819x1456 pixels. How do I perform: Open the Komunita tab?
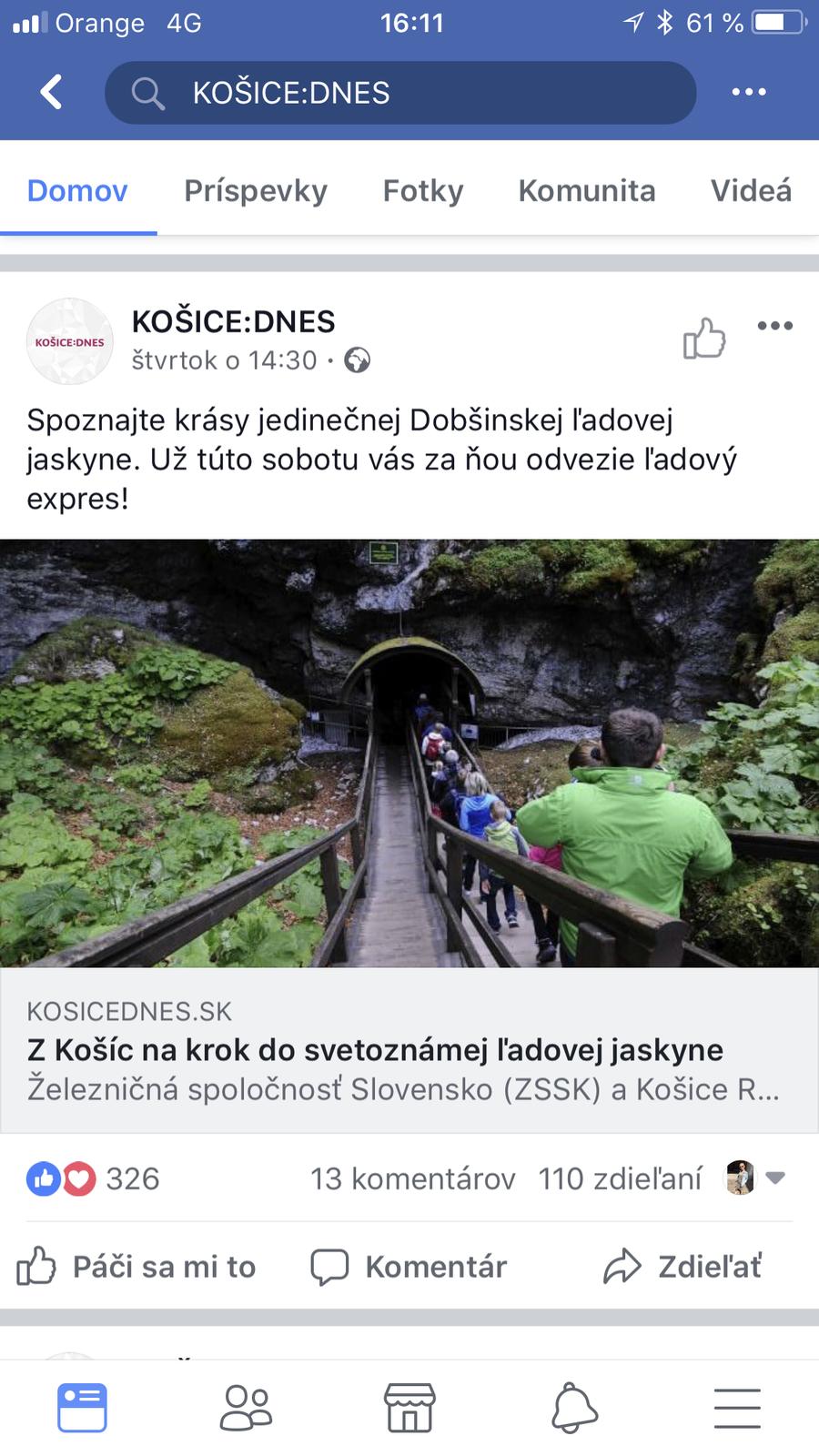(x=587, y=191)
